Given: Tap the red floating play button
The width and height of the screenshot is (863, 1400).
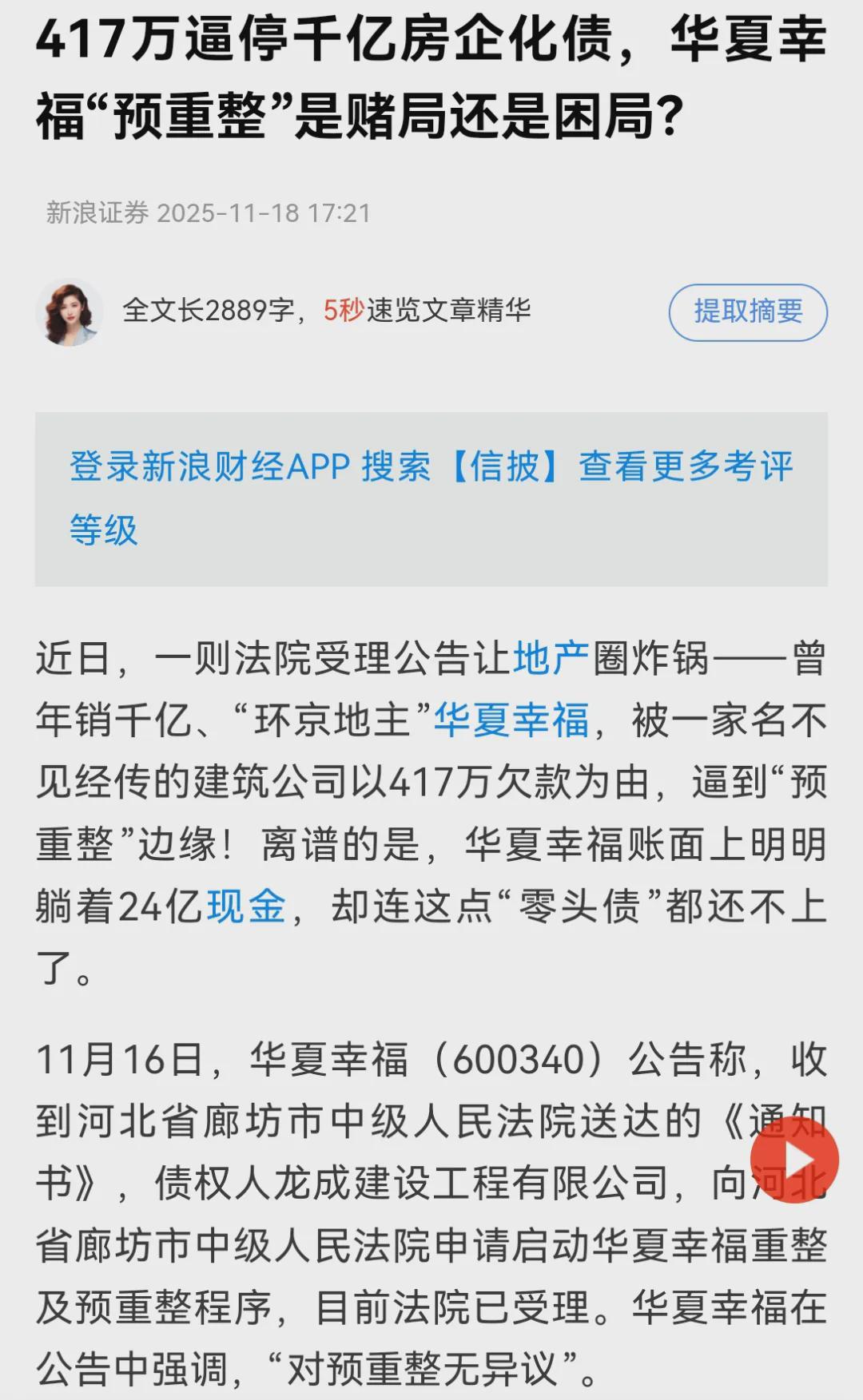Looking at the screenshot, I should [x=794, y=1159].
